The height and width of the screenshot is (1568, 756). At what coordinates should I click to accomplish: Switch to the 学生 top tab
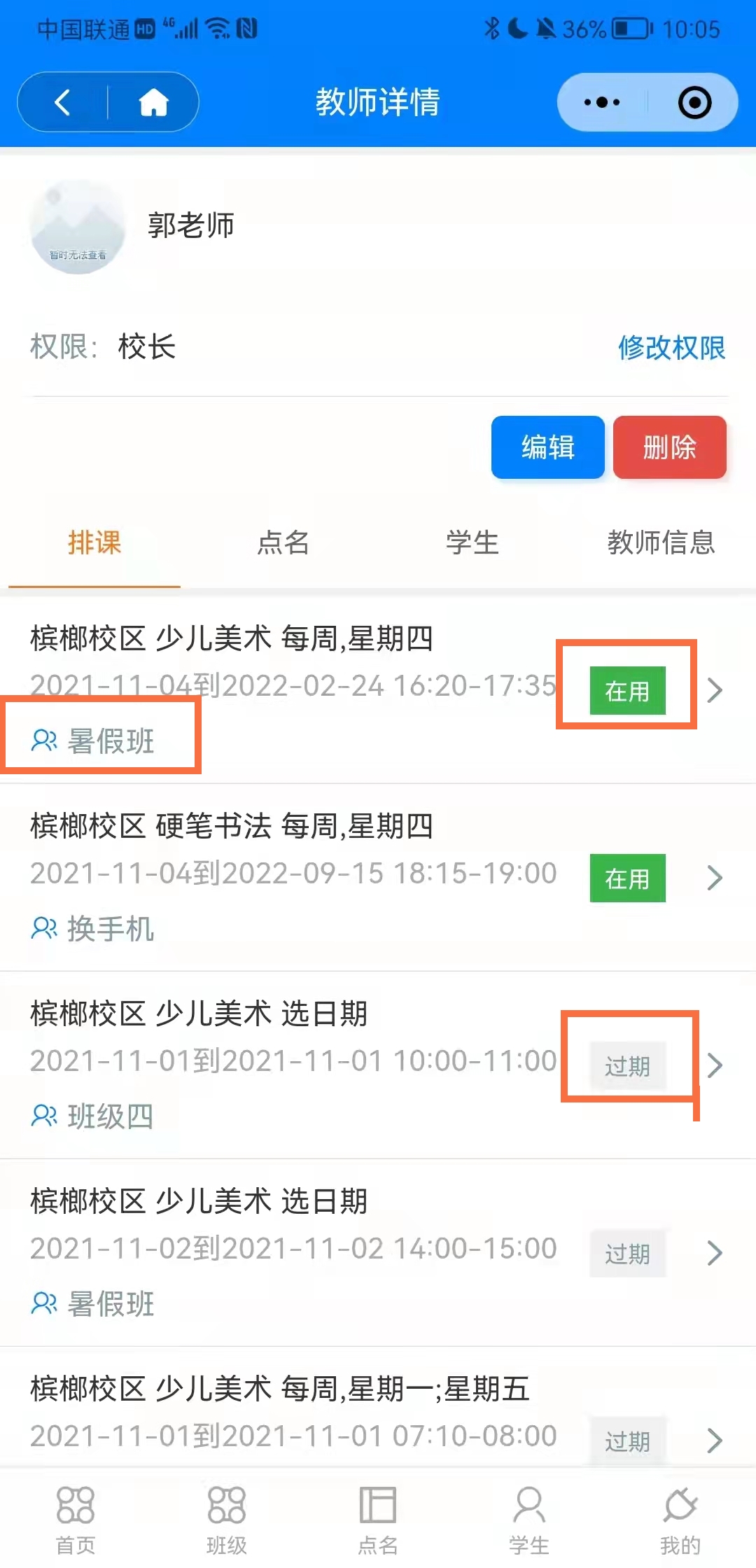coord(472,542)
